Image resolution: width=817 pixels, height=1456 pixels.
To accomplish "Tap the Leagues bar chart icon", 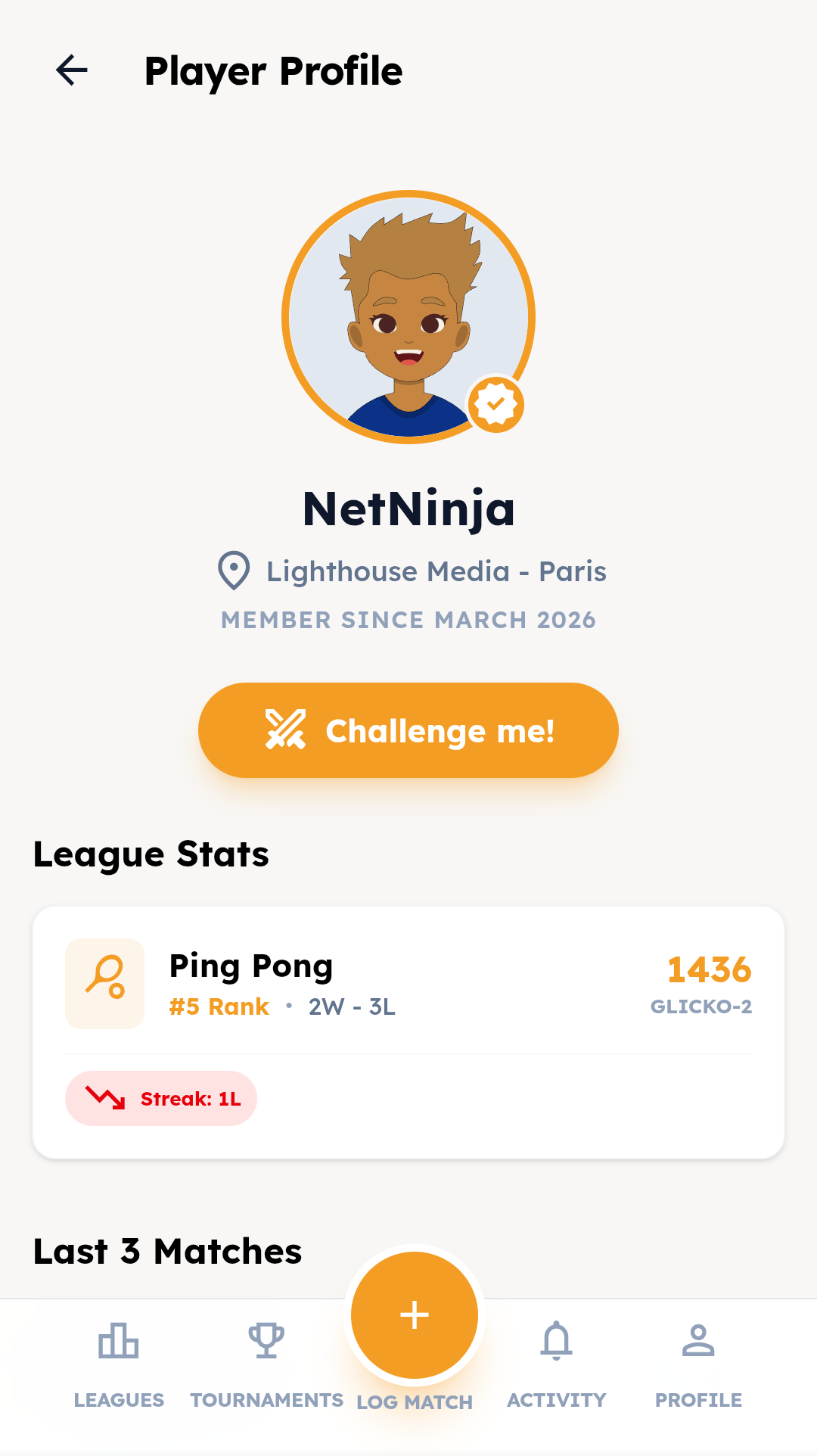I will click(x=118, y=1340).
